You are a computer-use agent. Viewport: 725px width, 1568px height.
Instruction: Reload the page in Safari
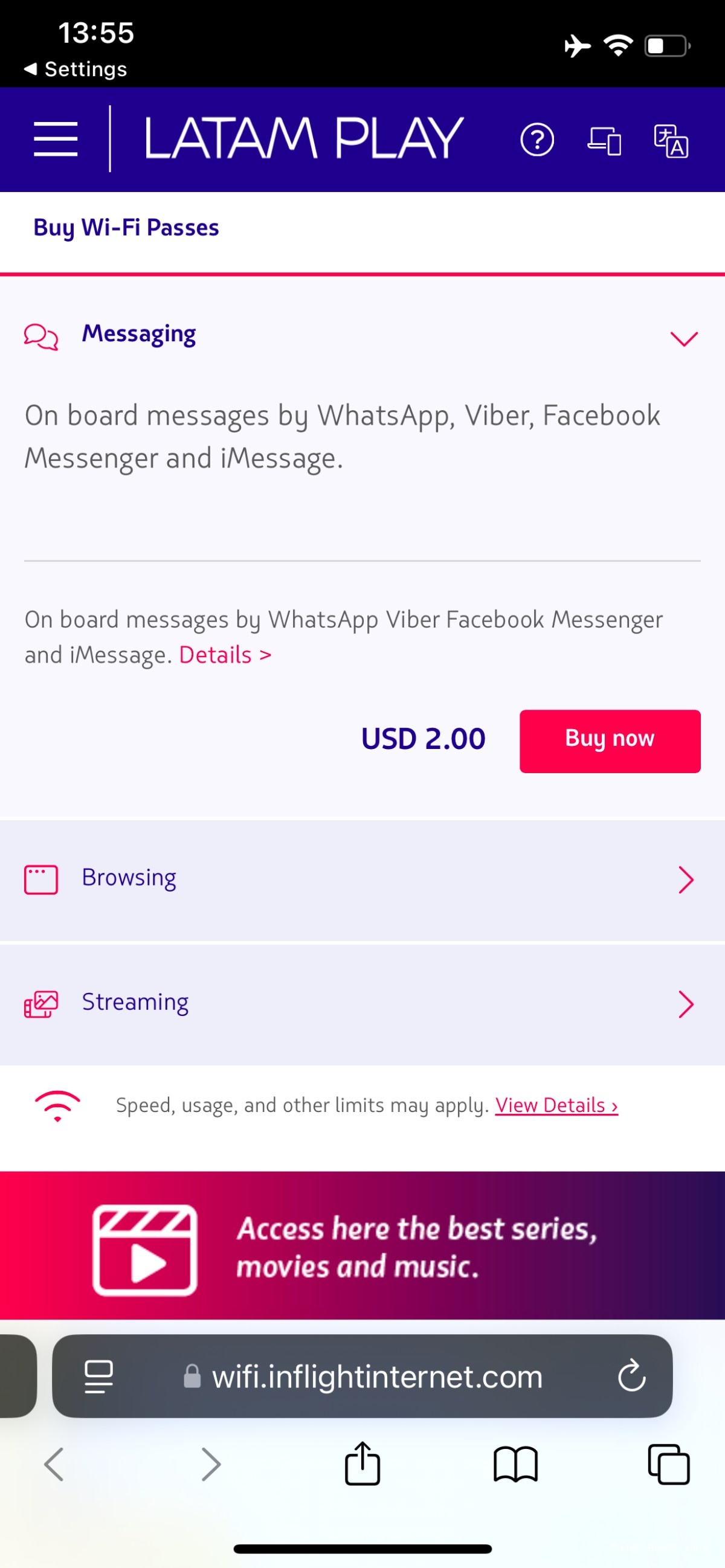pos(631,1376)
